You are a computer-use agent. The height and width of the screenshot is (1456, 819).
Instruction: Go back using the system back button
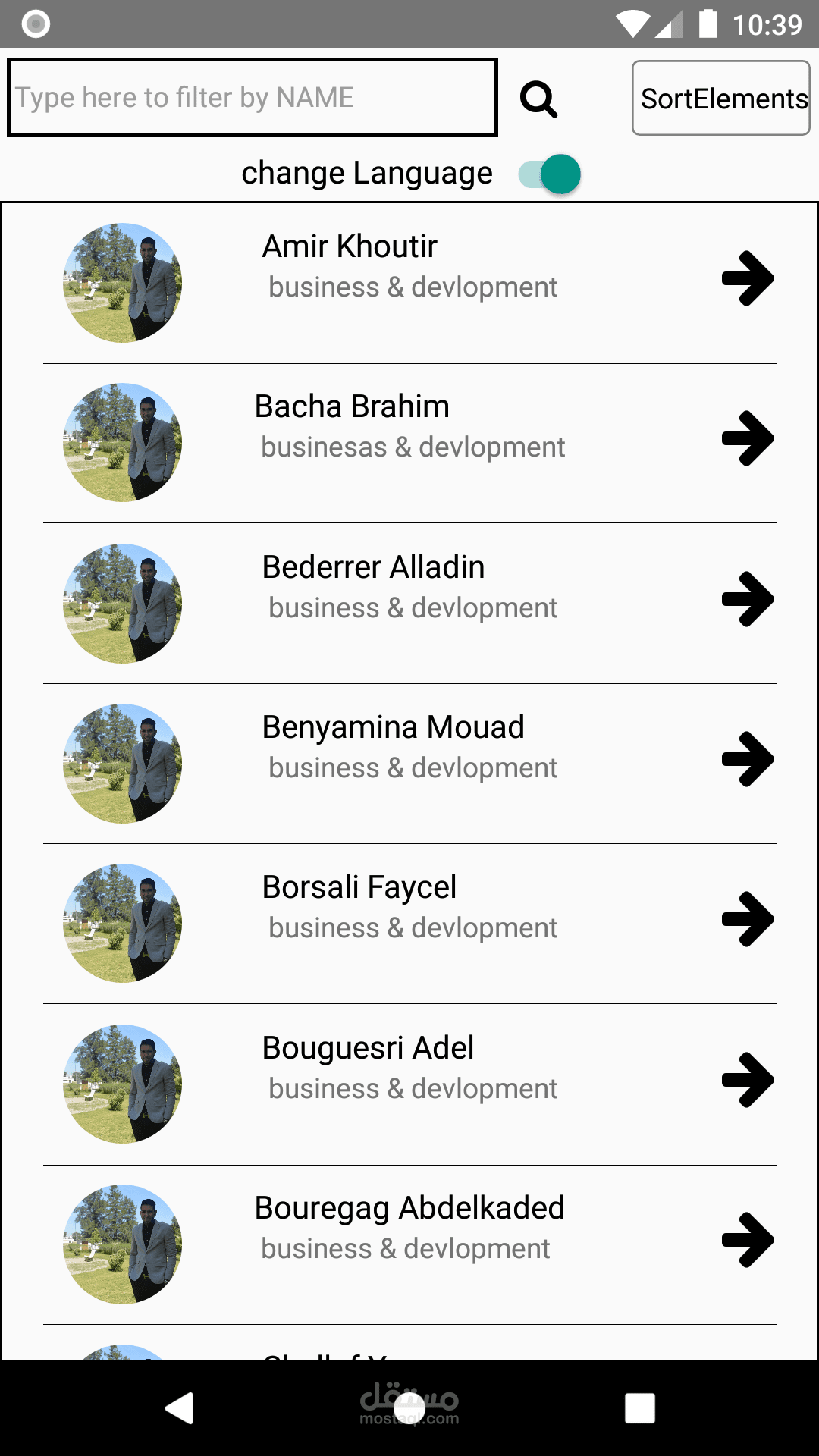click(x=180, y=1408)
